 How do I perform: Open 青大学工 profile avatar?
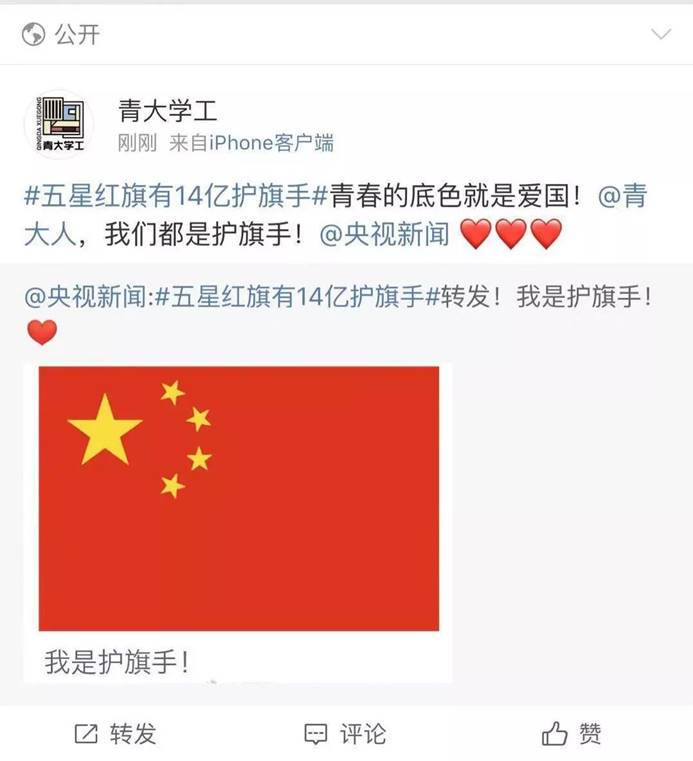[x=58, y=124]
